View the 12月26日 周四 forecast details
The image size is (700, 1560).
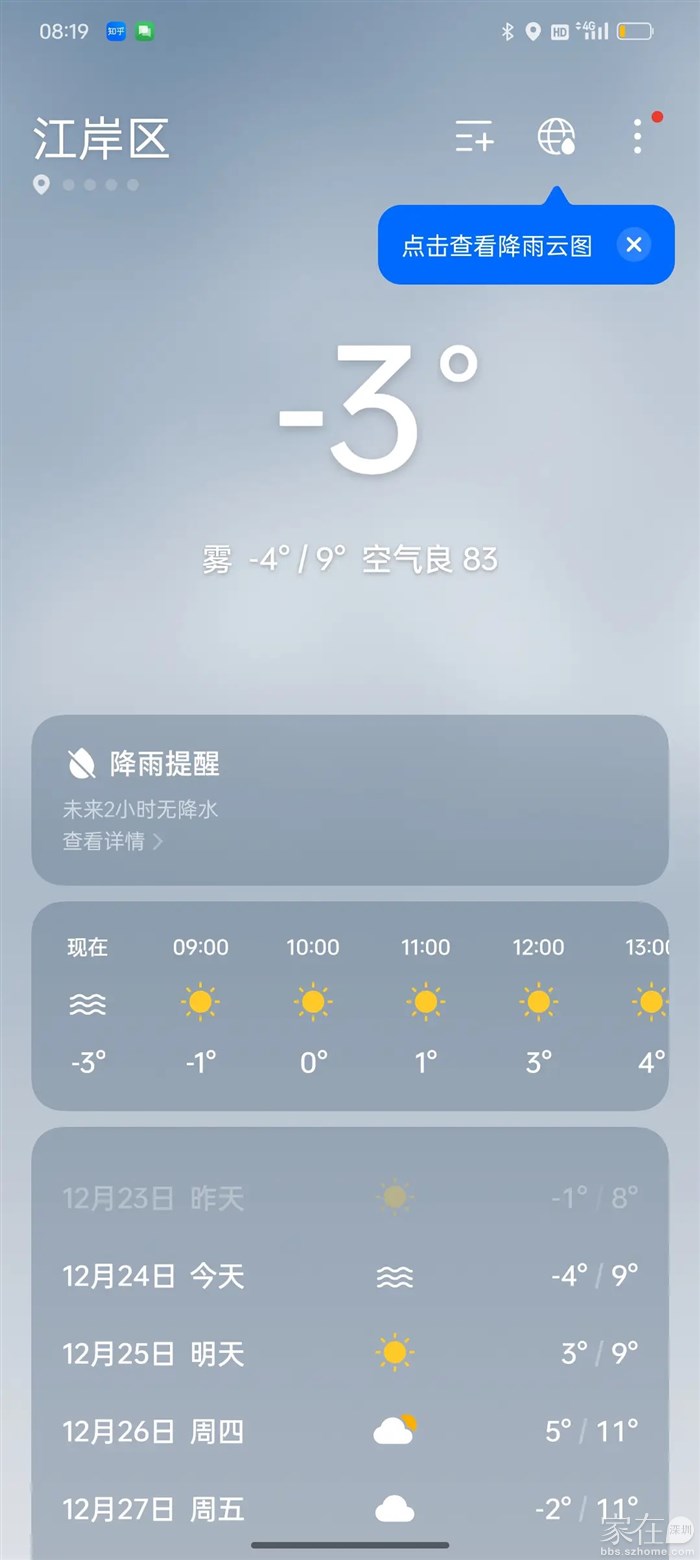[x=350, y=1432]
